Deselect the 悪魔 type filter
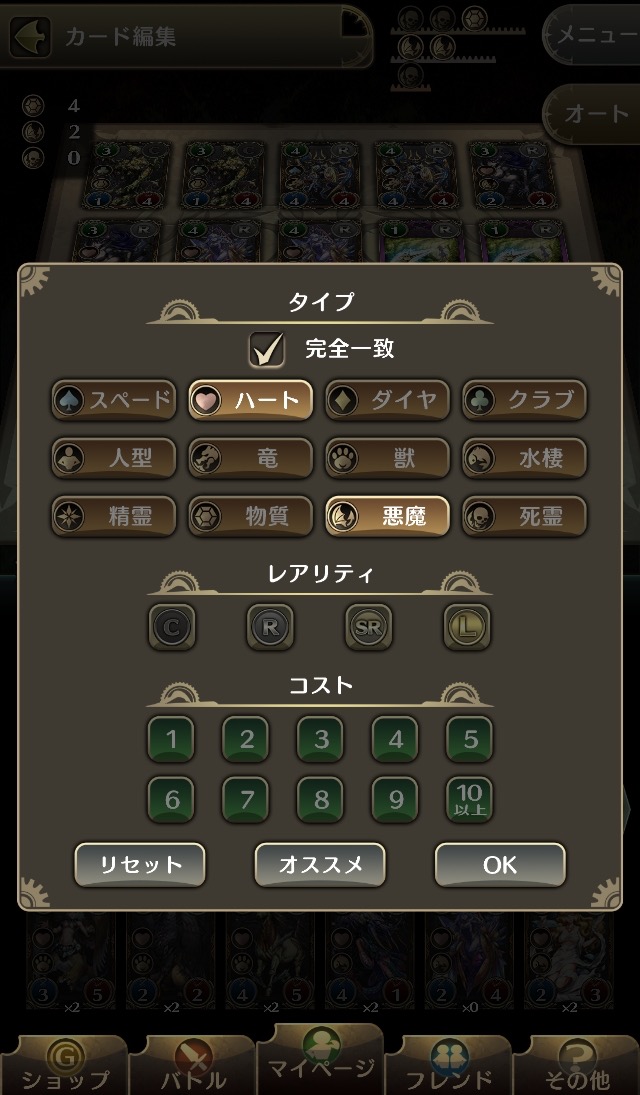Image resolution: width=640 pixels, height=1095 pixels. pos(388,516)
